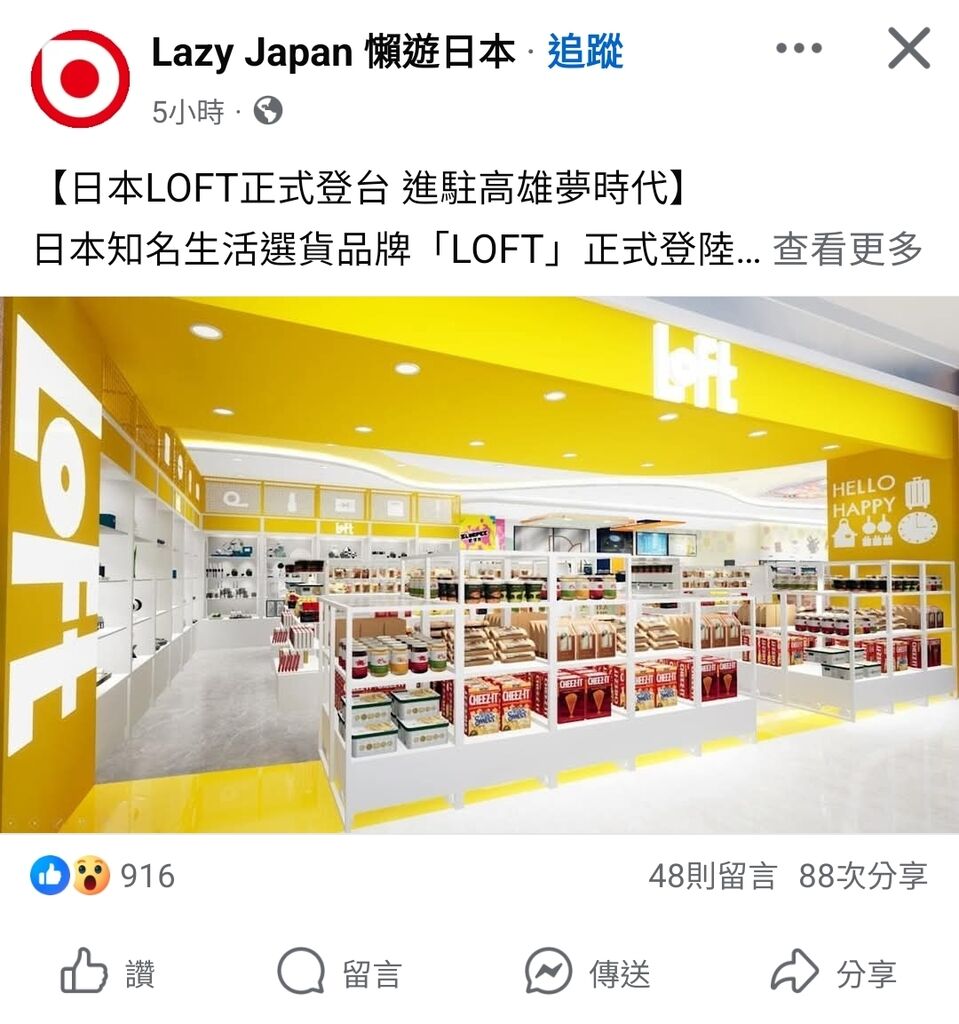Follow the page via 追蹤
This screenshot has width=959, height=1024.
pos(585,53)
